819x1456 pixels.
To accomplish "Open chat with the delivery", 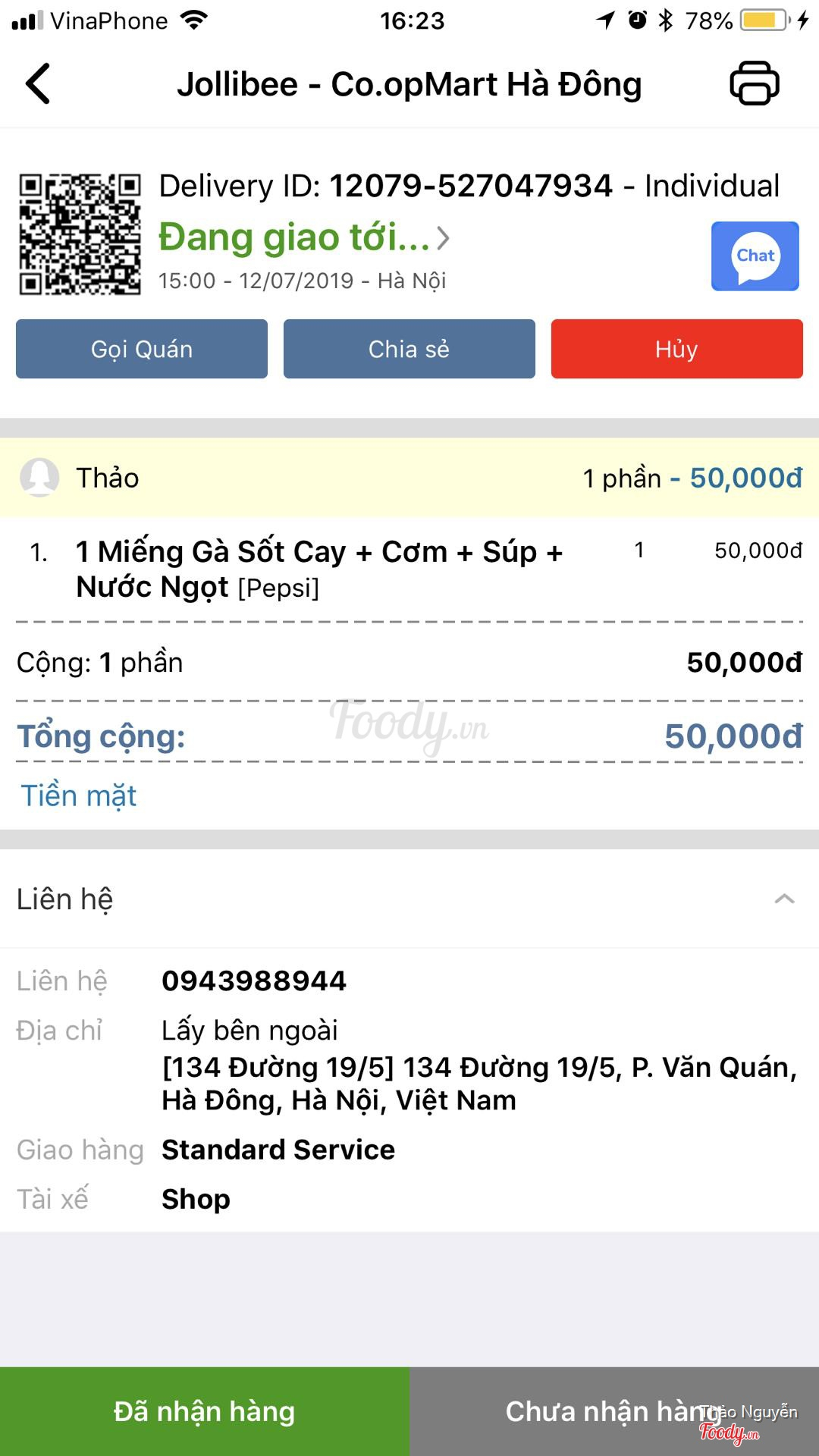I will click(x=755, y=256).
